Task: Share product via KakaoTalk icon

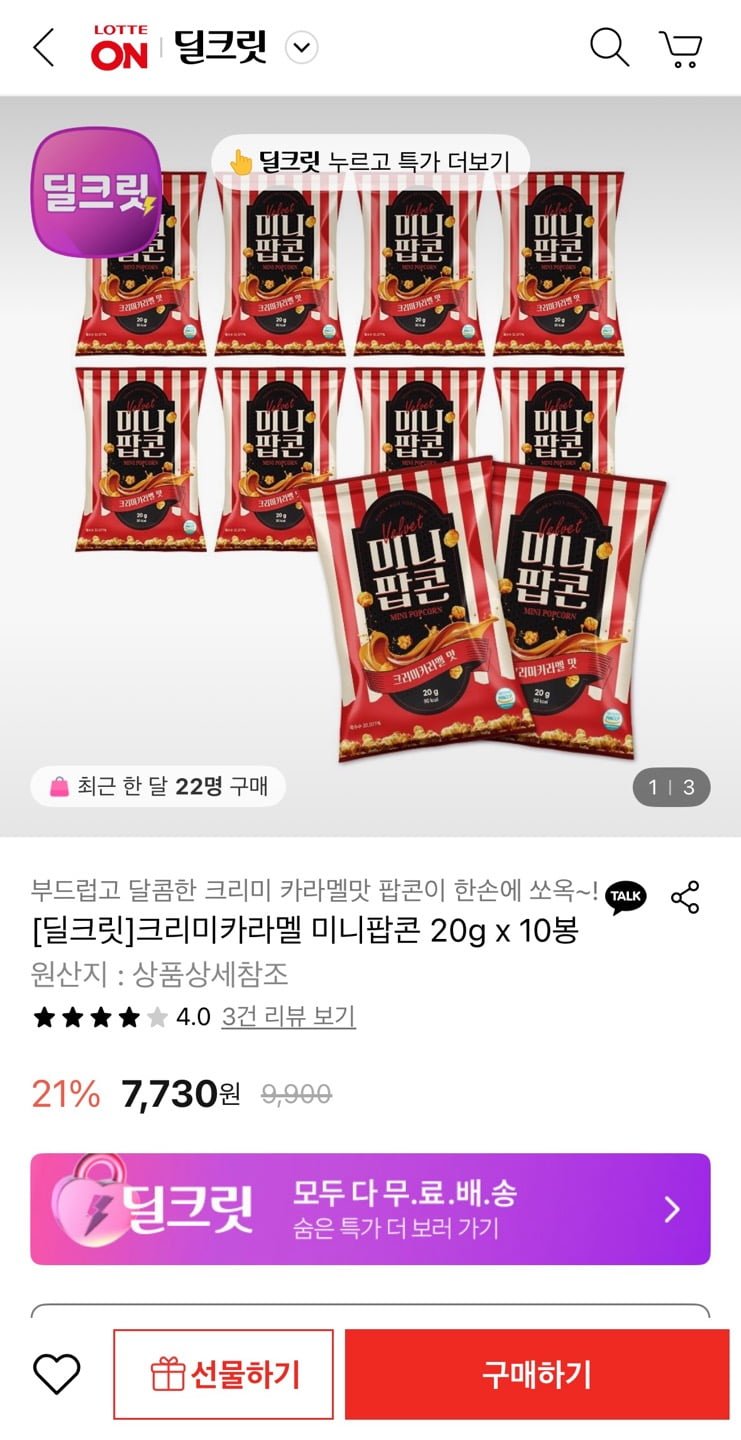Action: coord(626,897)
